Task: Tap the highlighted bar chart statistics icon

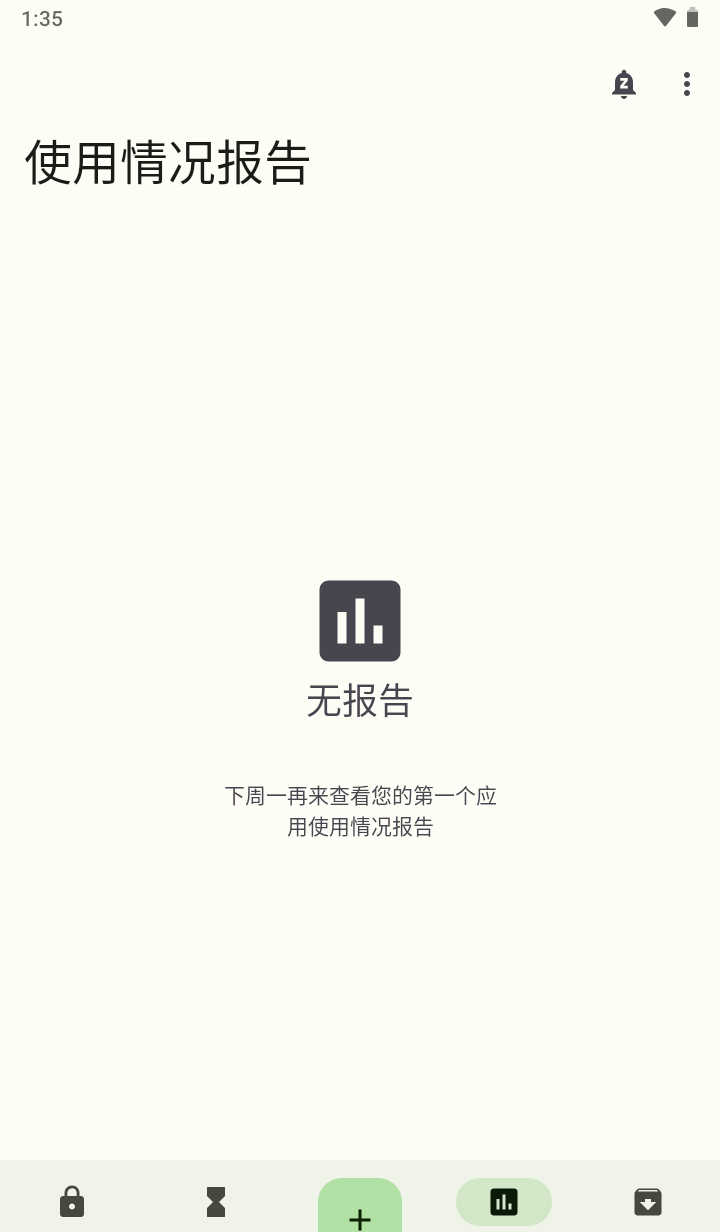Action: click(x=504, y=1202)
